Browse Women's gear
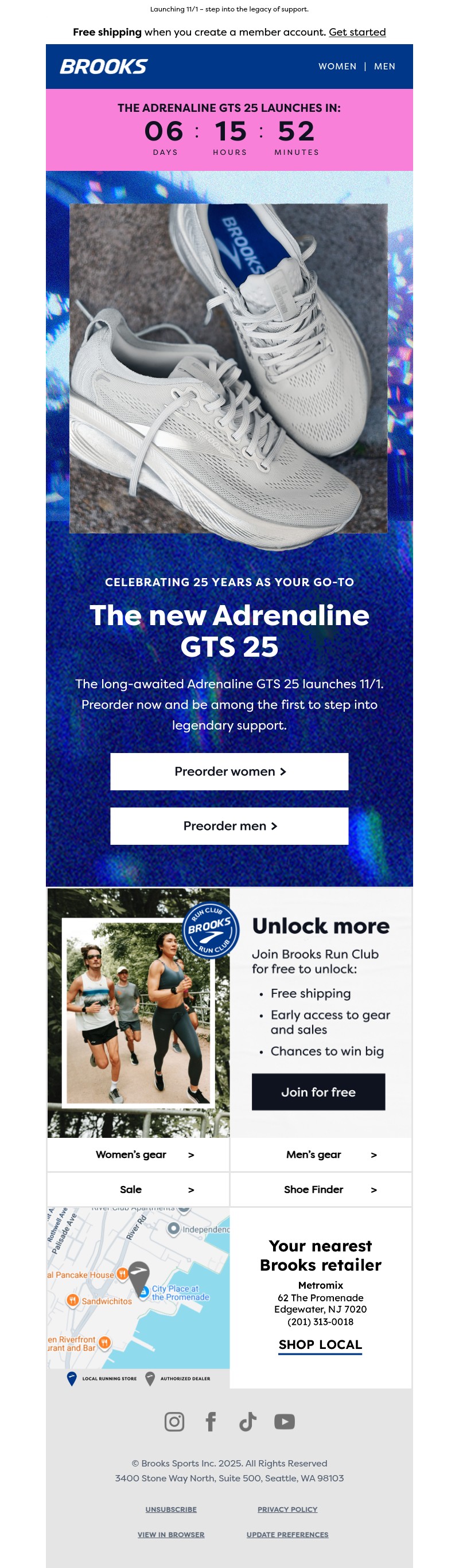The image size is (459, 1568). pos(138,1154)
